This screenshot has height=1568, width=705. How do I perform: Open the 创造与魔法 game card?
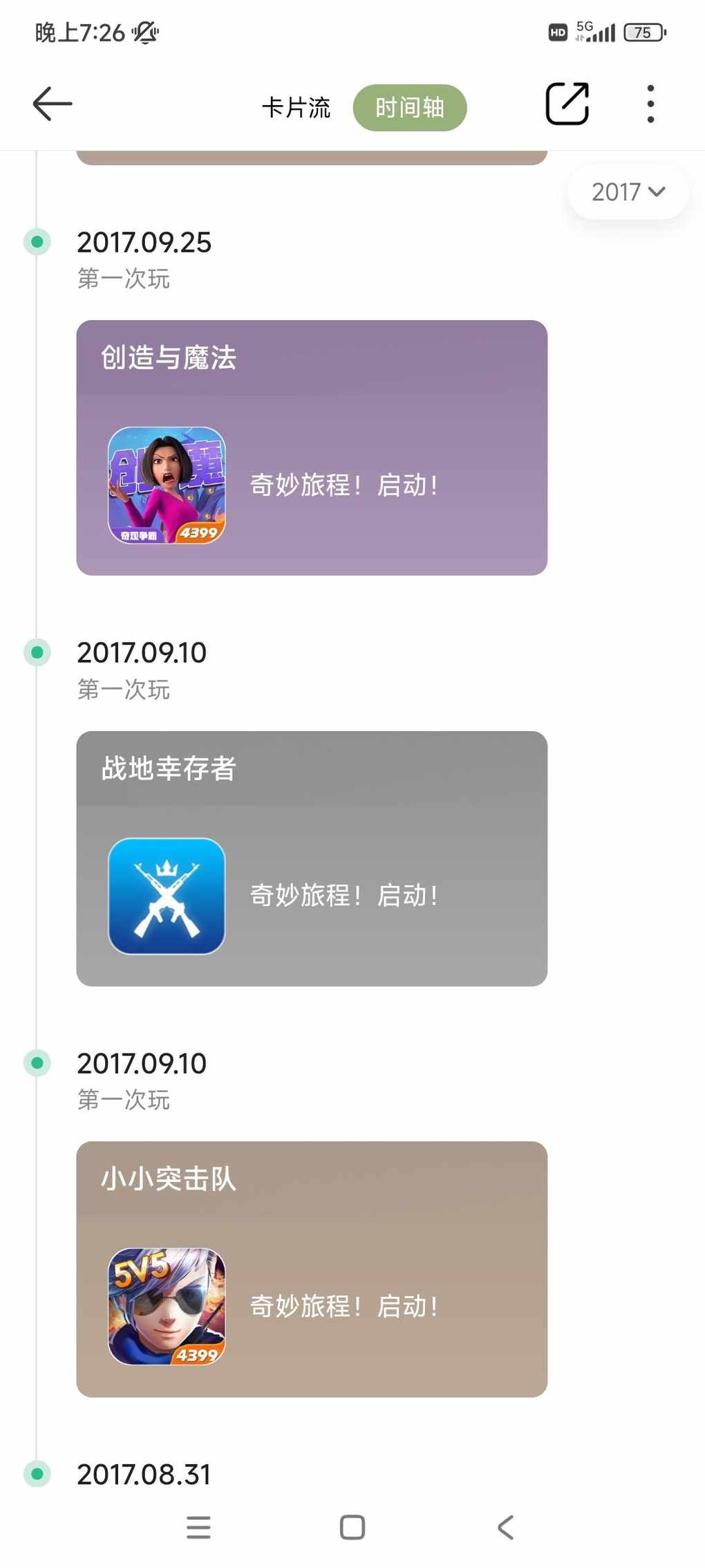(x=312, y=448)
